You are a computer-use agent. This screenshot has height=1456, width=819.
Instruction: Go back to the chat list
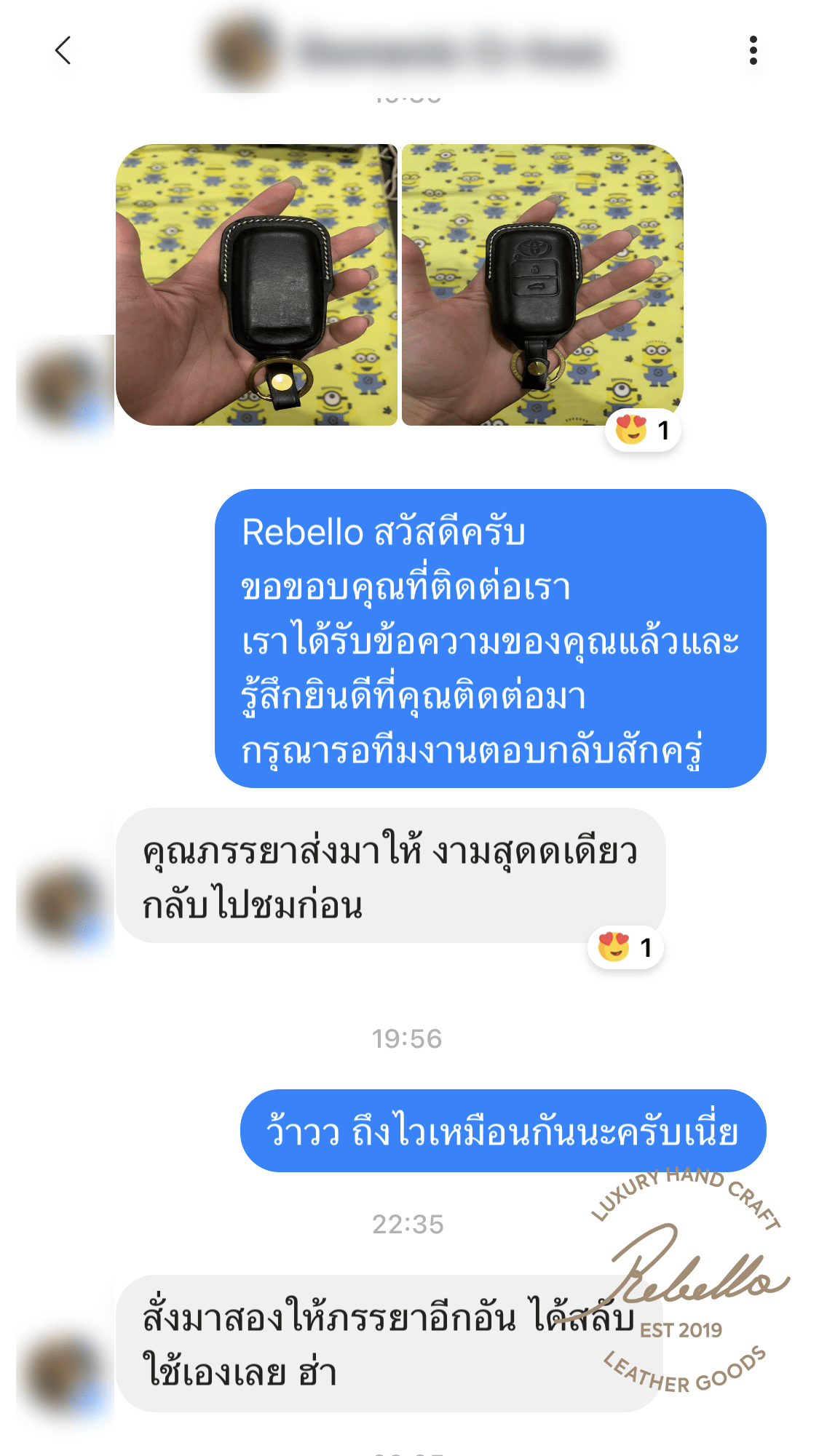coord(63,51)
